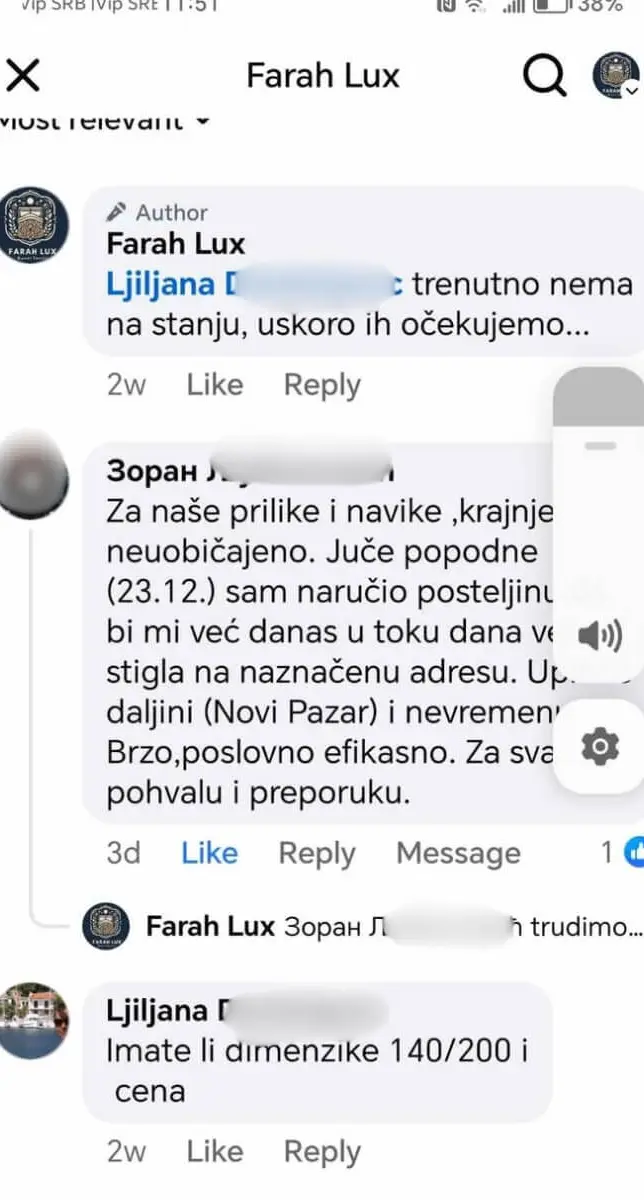Image resolution: width=644 pixels, height=1200 pixels.
Task: Tap the speaker icon on volume slider
Action: click(x=600, y=635)
